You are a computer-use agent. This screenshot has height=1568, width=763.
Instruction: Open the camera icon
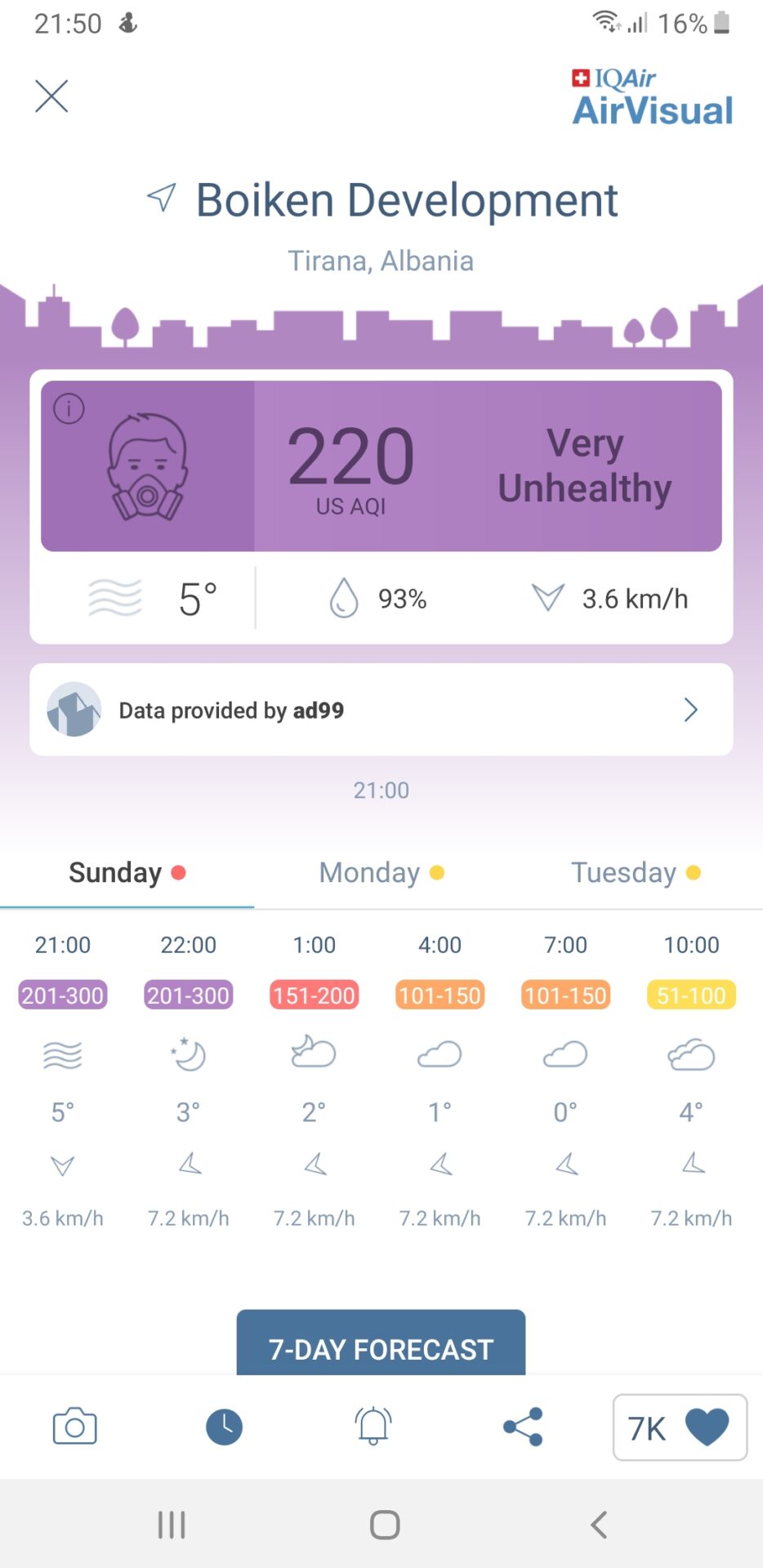74,1427
